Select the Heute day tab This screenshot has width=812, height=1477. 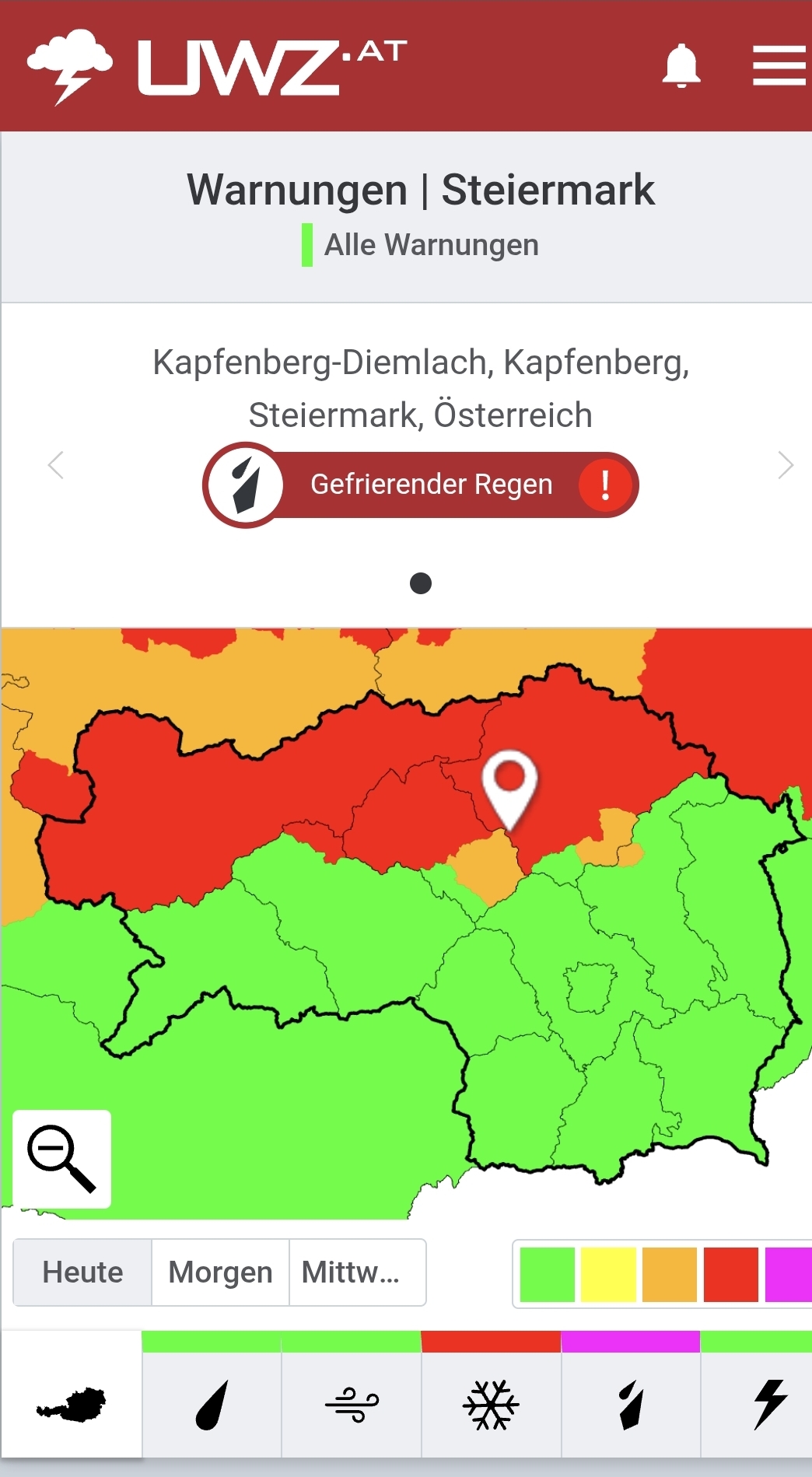[x=82, y=1272]
